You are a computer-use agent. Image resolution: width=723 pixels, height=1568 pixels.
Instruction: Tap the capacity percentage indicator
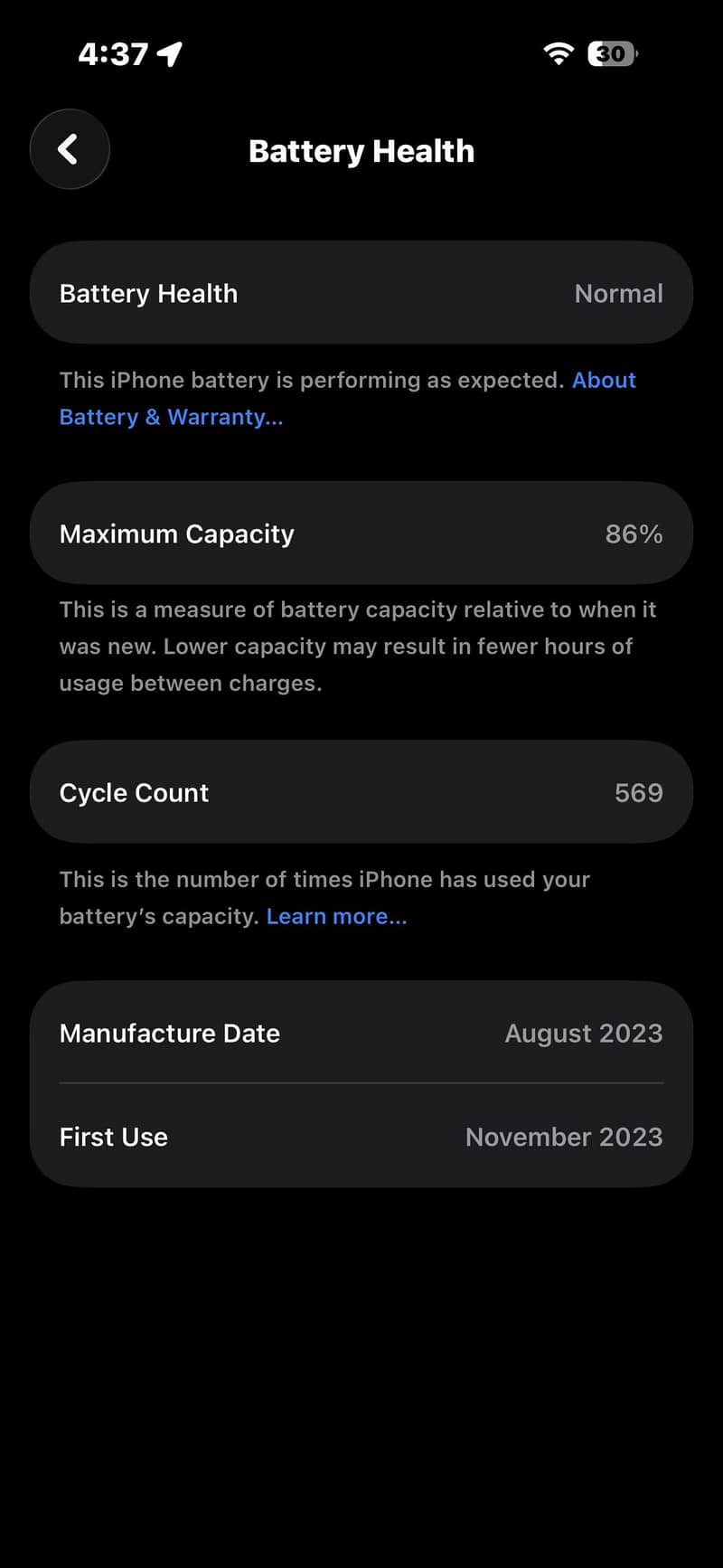click(x=634, y=534)
